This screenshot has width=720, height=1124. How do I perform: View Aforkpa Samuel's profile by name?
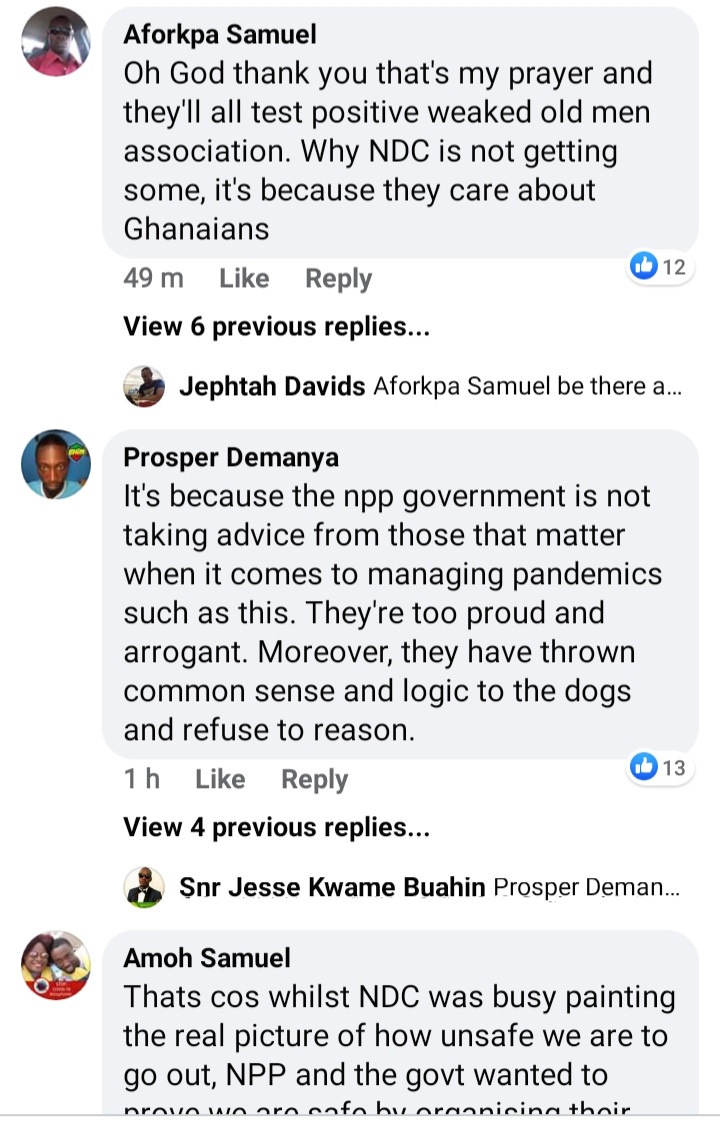(x=220, y=35)
